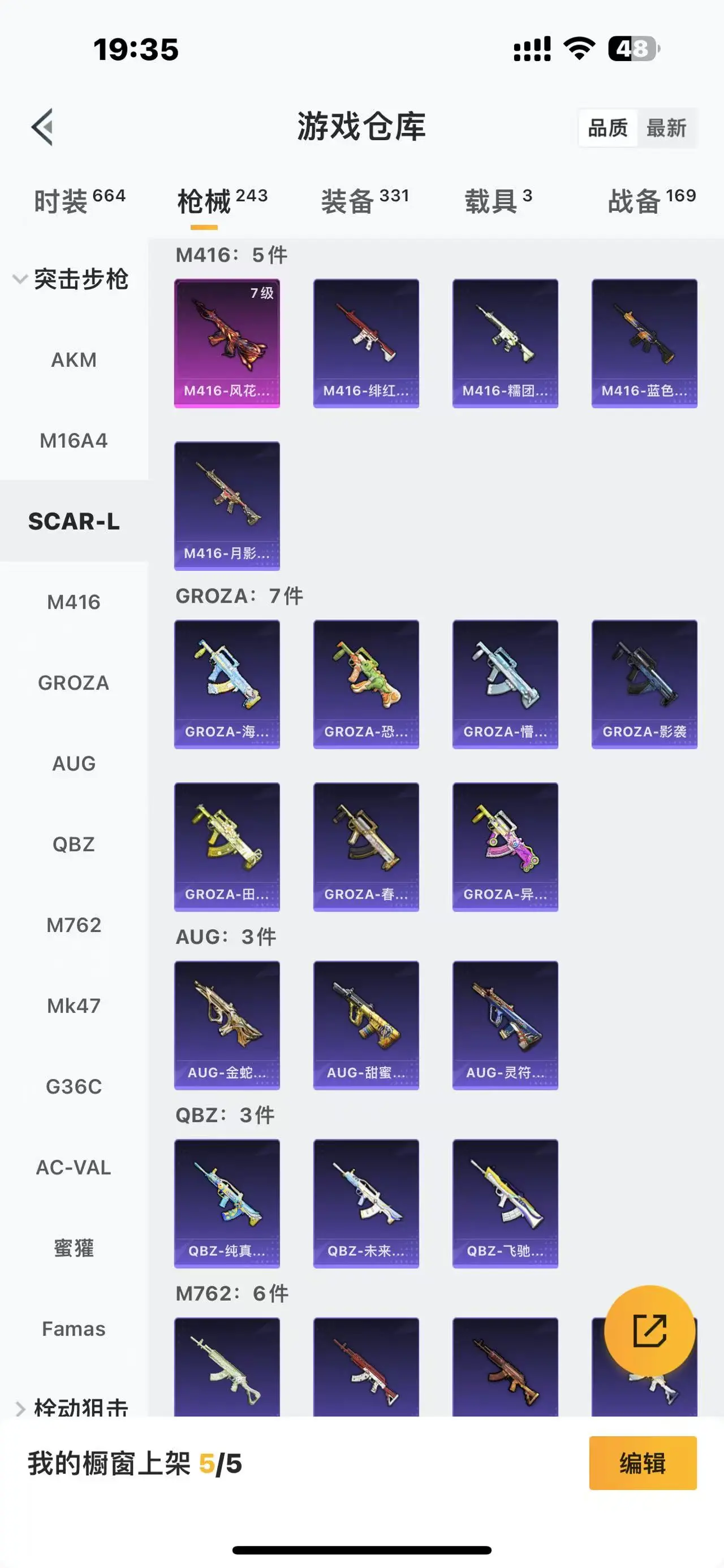
Task: Switch to the 装备 tab
Action: (x=365, y=201)
